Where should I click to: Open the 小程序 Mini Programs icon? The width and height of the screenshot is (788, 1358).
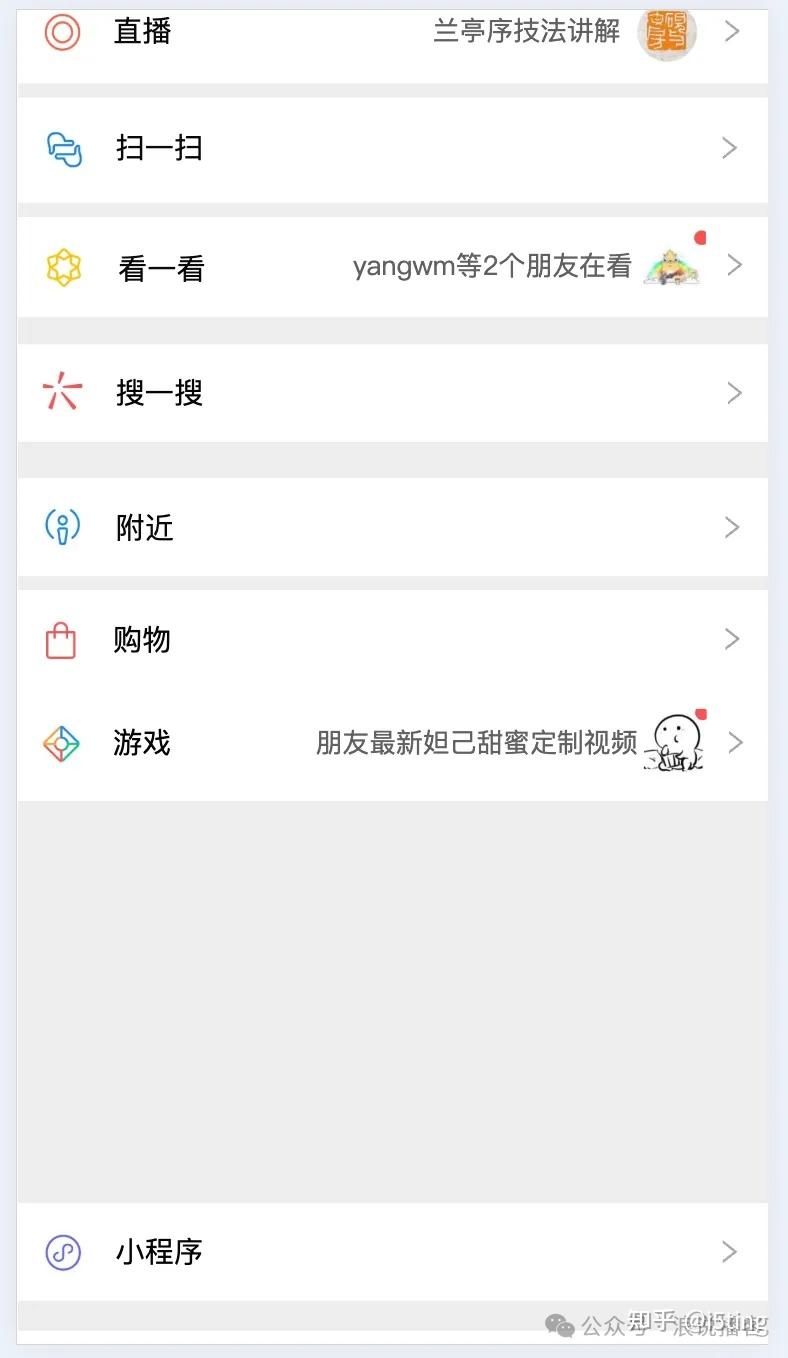62,1252
